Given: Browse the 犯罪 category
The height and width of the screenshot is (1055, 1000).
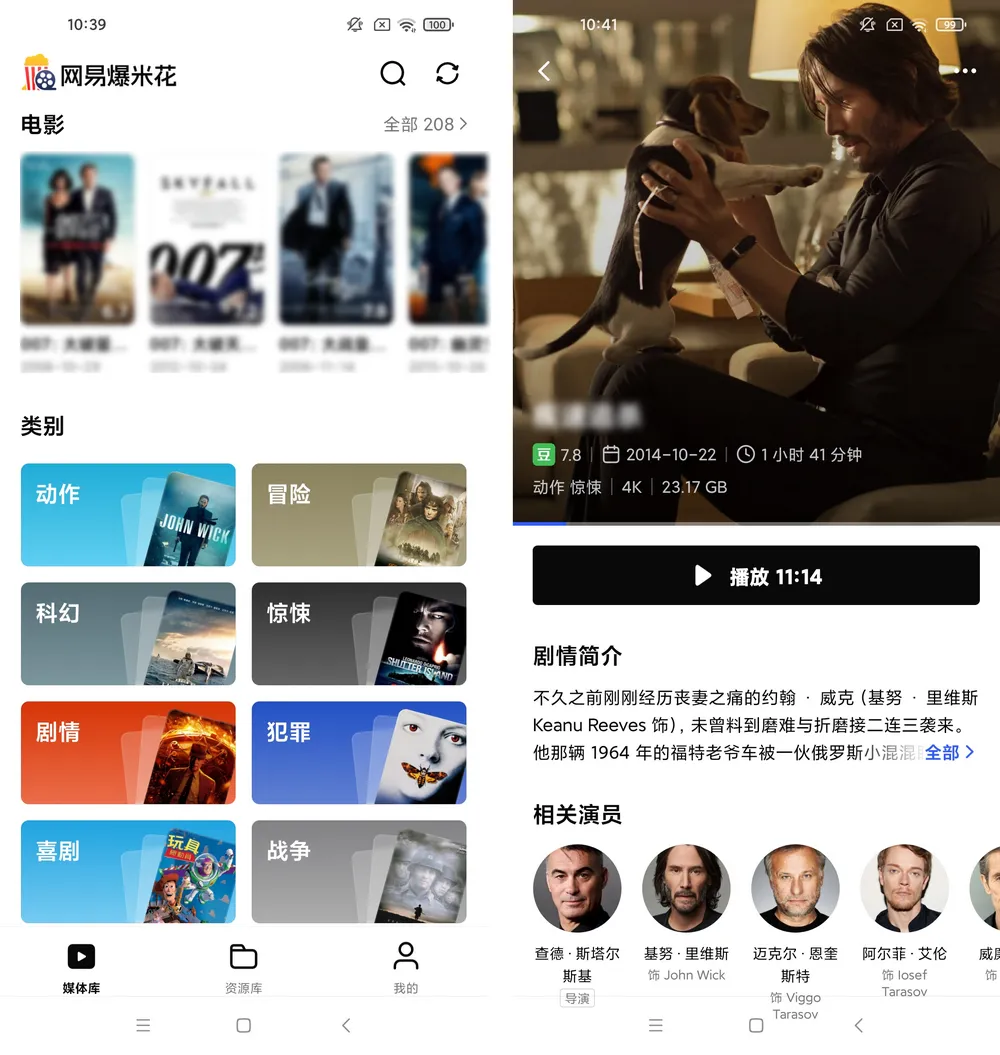Looking at the screenshot, I should pos(359,753).
